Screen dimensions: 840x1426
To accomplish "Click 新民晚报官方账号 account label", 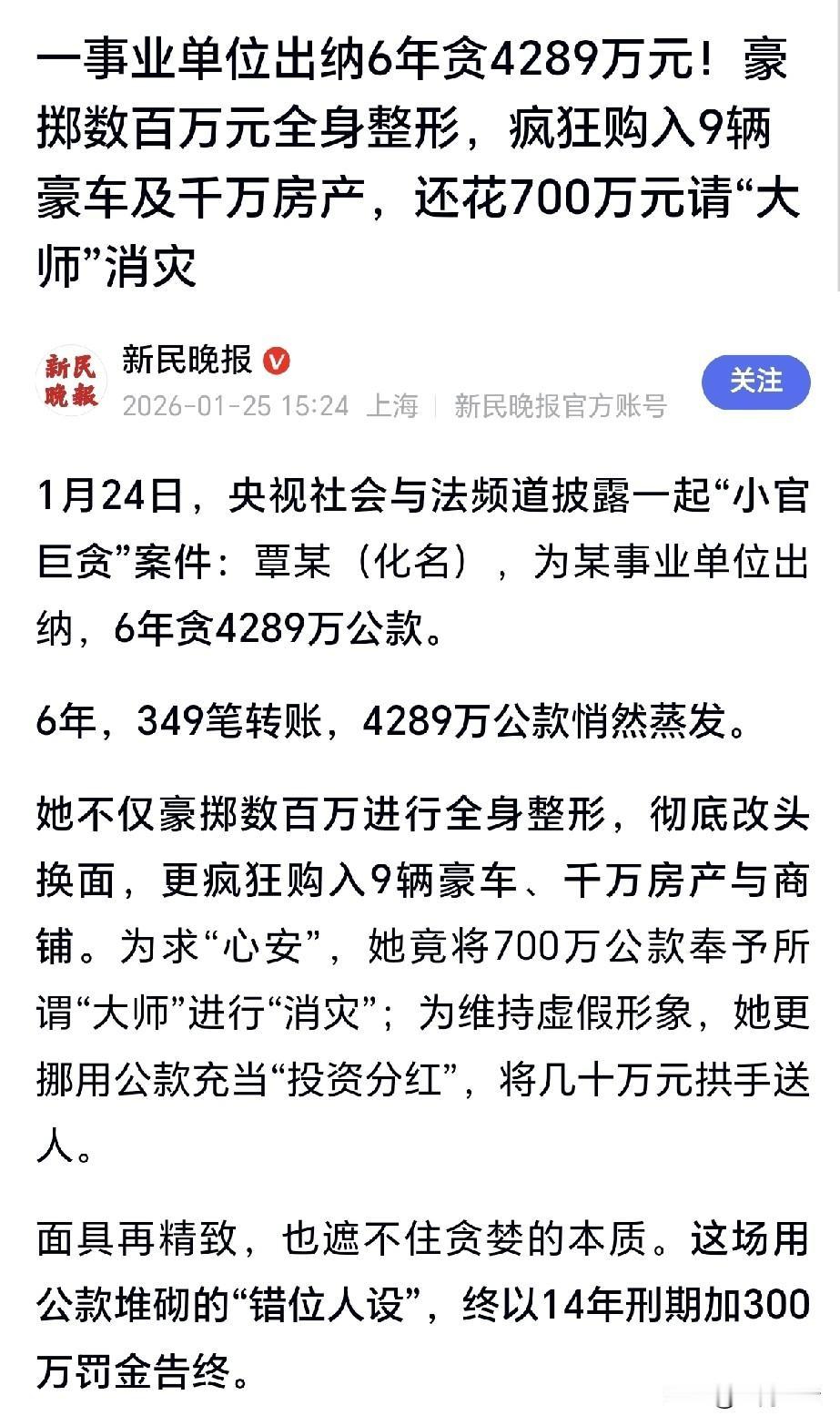I will point(559,407).
